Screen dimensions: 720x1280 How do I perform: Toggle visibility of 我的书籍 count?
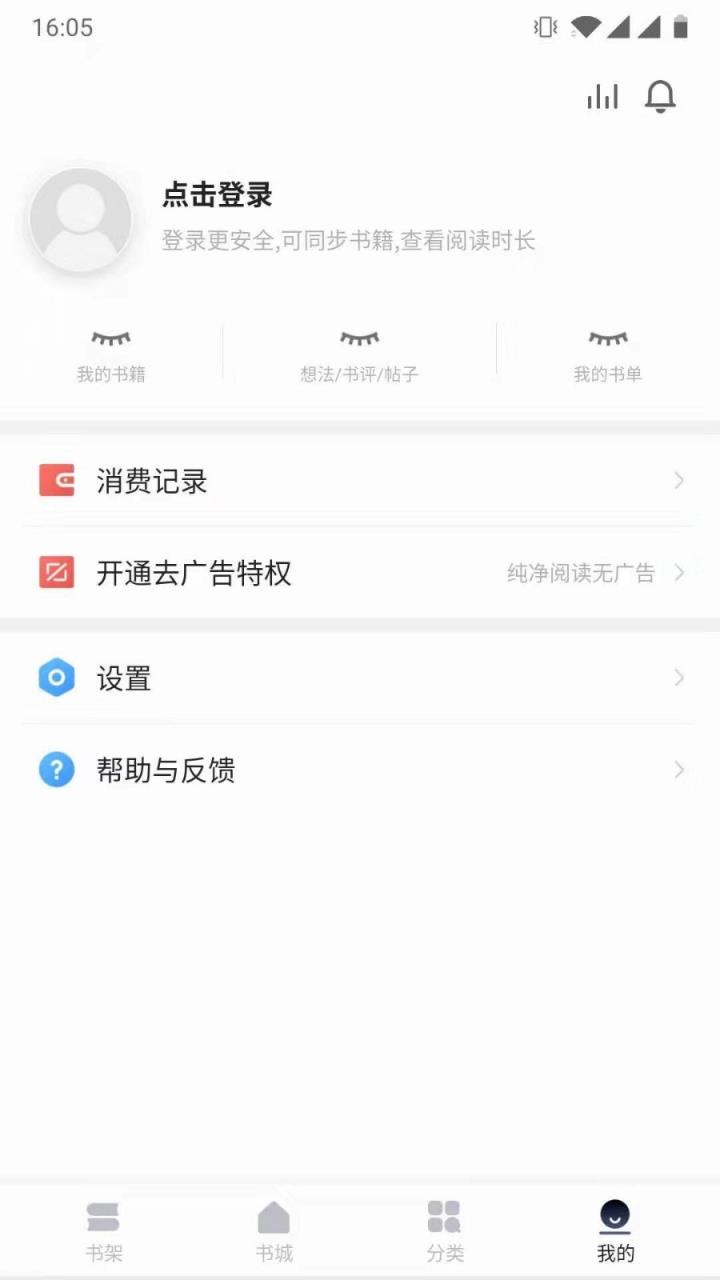[x=110, y=340]
